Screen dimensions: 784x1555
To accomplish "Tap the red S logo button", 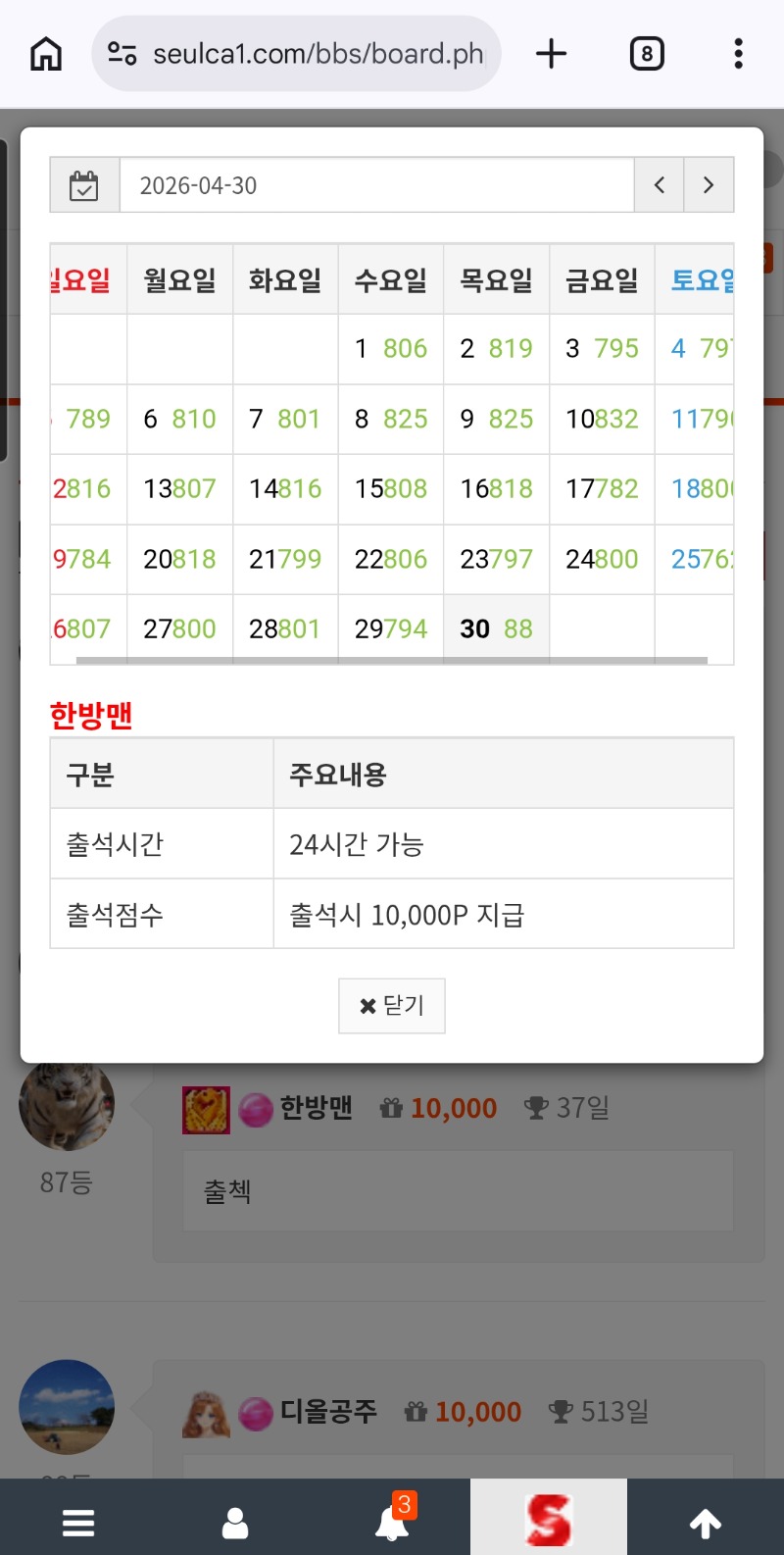I will pos(548,1520).
